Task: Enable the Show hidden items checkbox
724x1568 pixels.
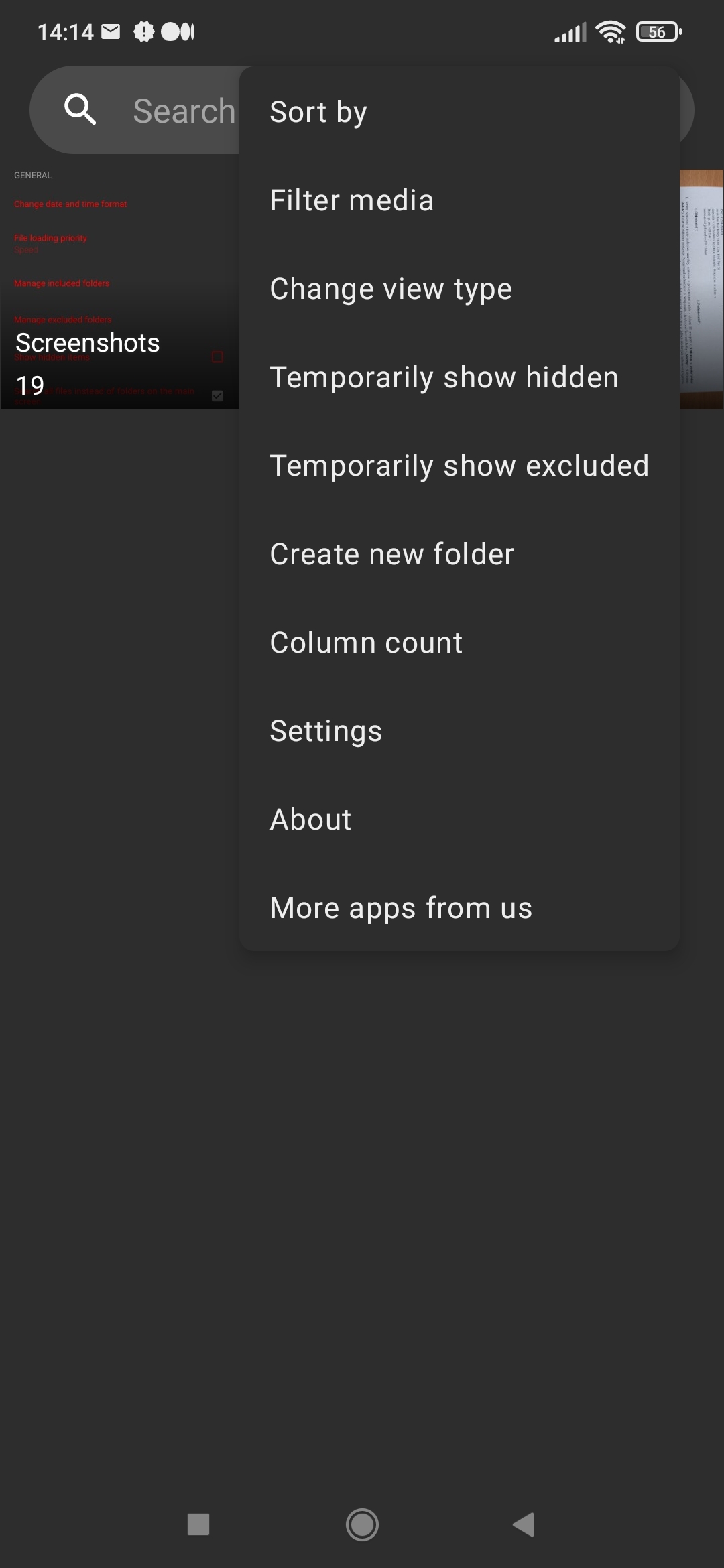Action: point(217,358)
